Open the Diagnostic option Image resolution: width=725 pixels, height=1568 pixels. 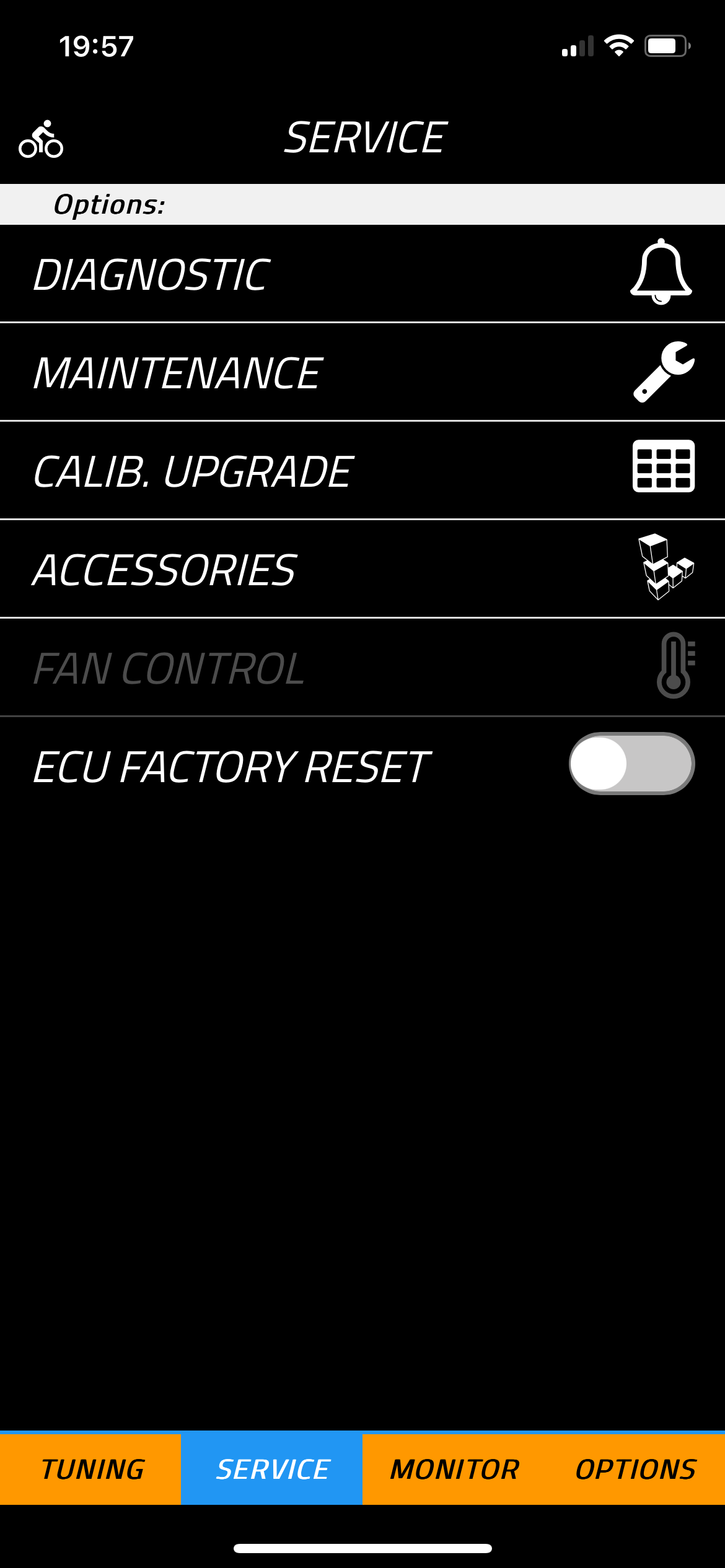click(362, 274)
